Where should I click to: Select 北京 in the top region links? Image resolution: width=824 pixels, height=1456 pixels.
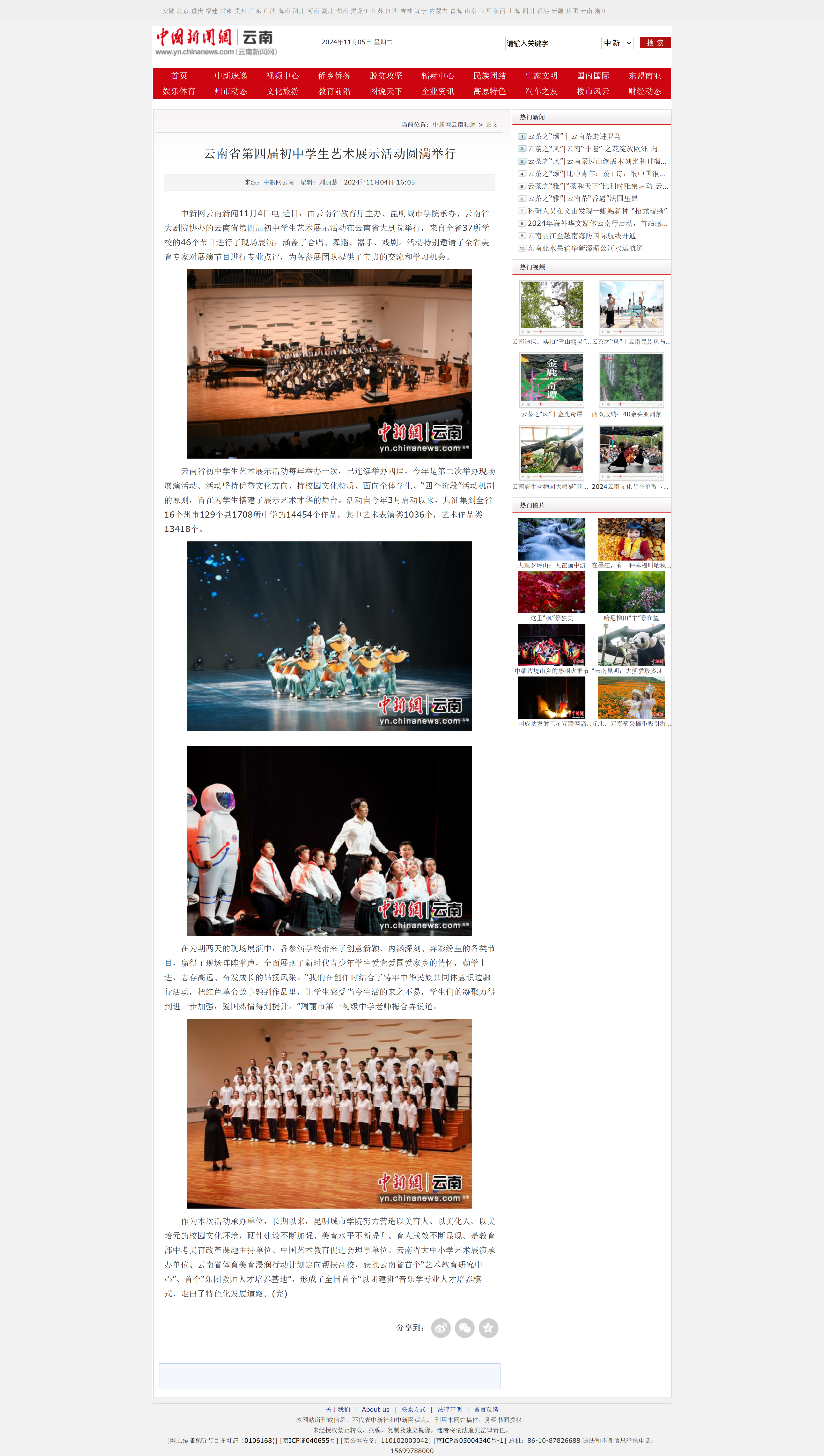(x=182, y=11)
